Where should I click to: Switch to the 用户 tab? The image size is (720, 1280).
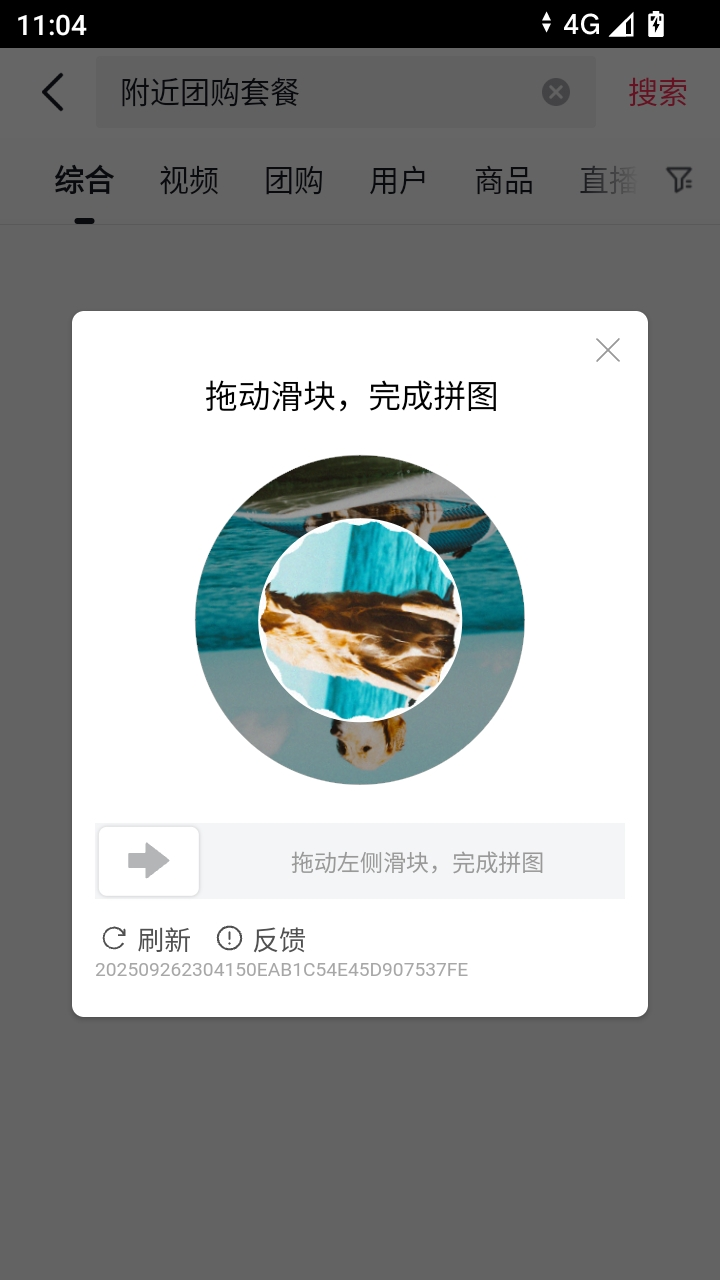click(398, 181)
